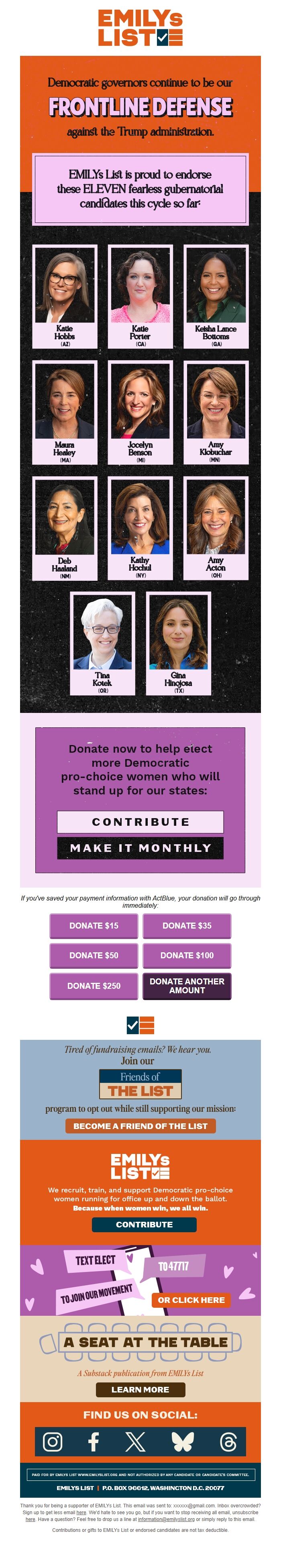Open DONATE ANOTHER AMOUNT
Image resolution: width=281 pixels, height=1568 pixels.
point(187,986)
